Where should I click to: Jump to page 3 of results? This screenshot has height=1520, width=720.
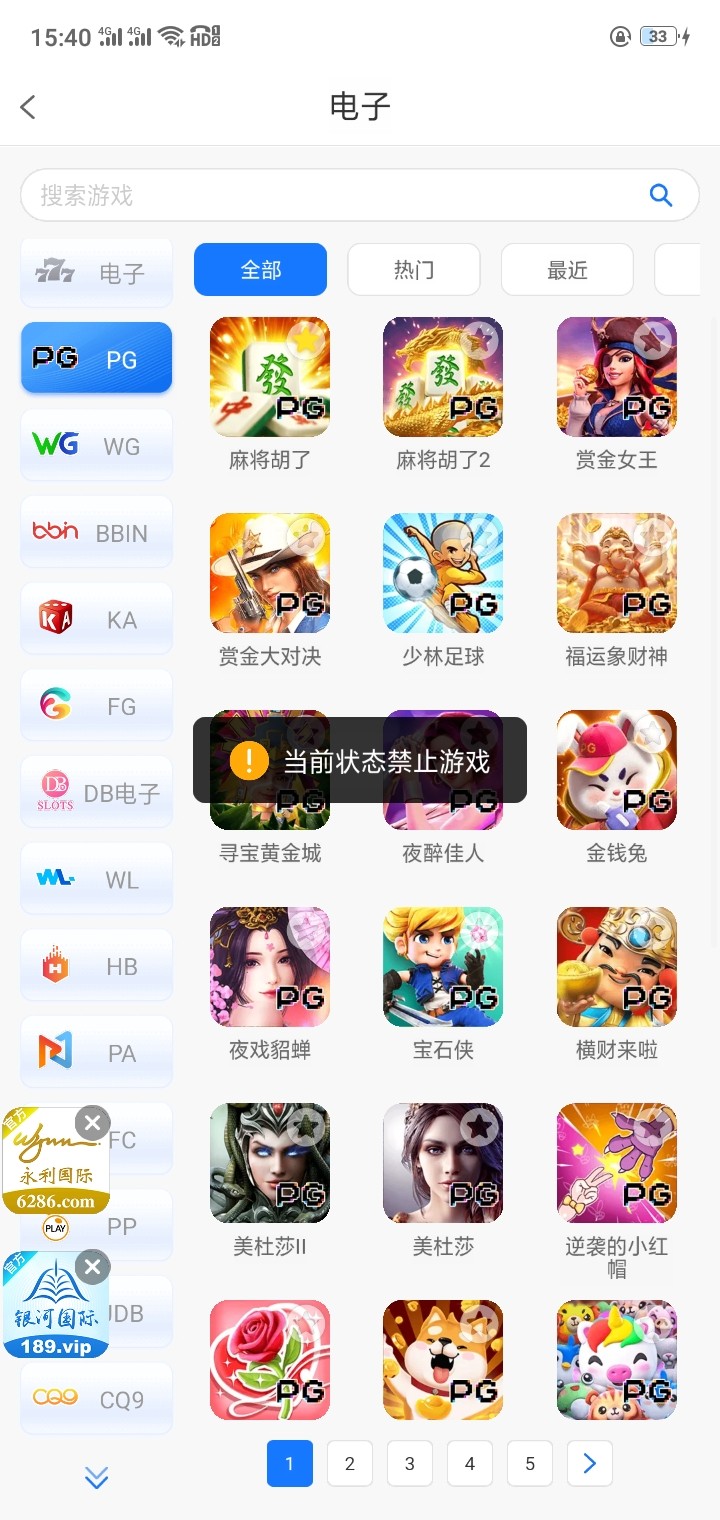point(410,1463)
